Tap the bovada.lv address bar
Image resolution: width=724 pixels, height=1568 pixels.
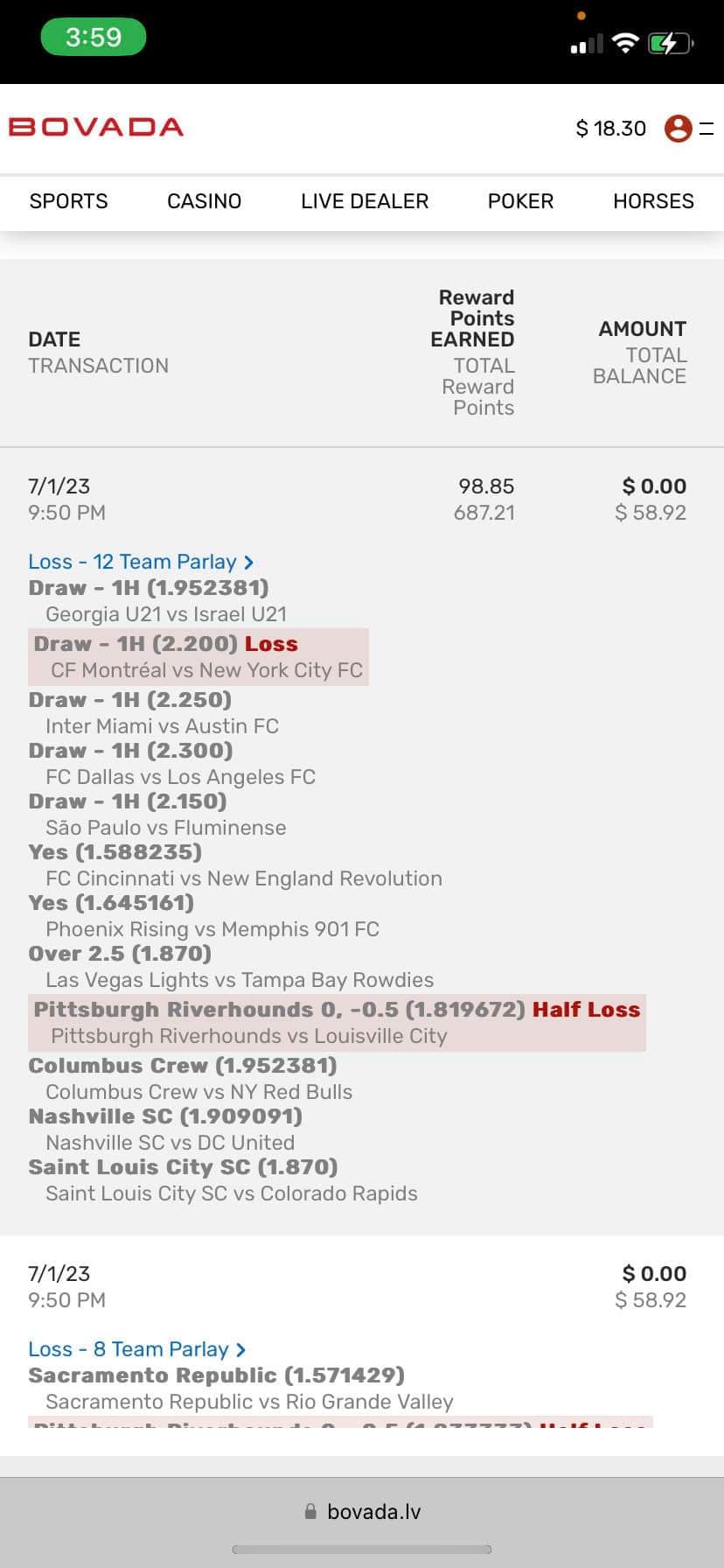click(362, 1511)
